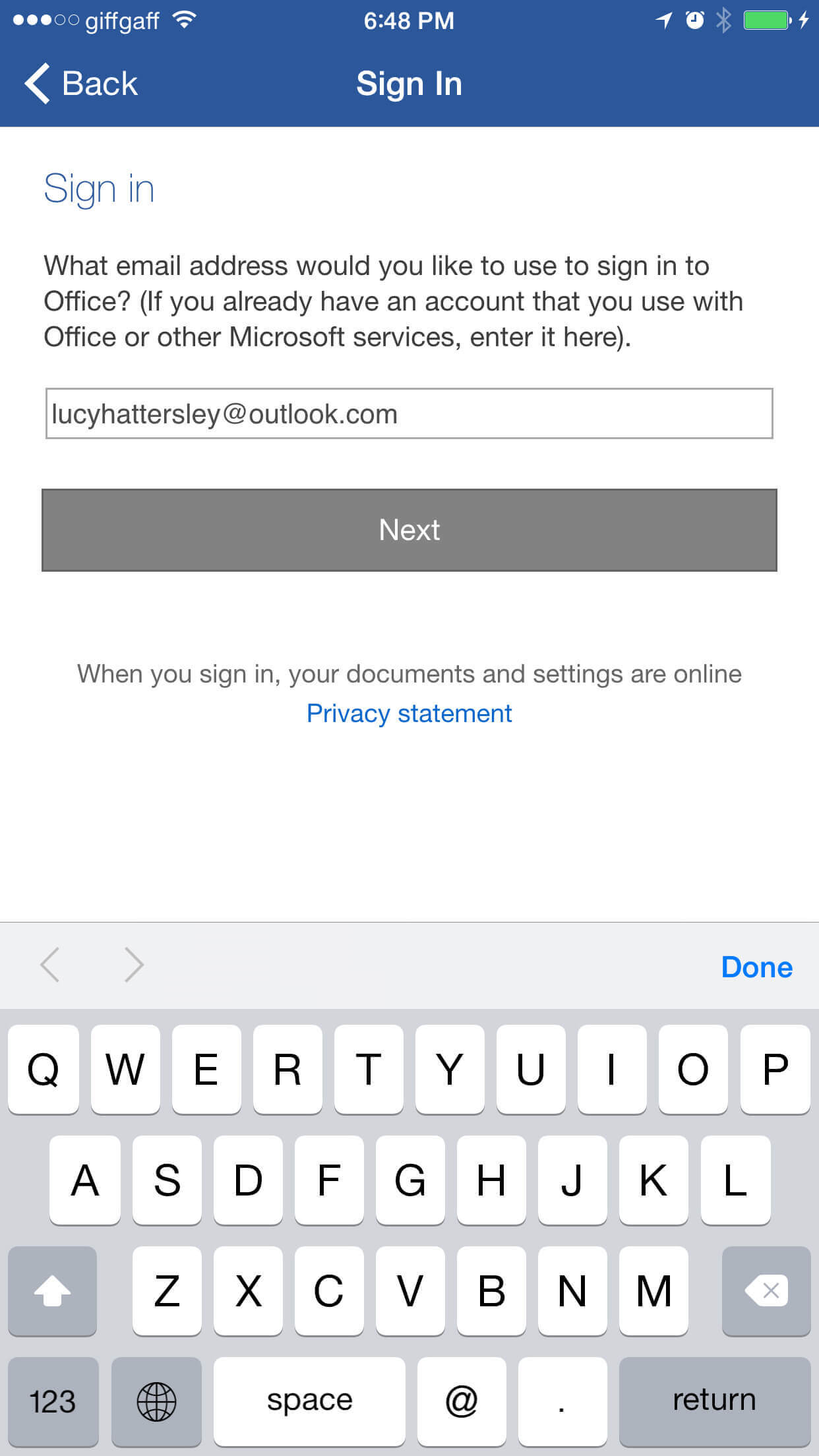Tap the globe key to change keyboard

point(156,1401)
